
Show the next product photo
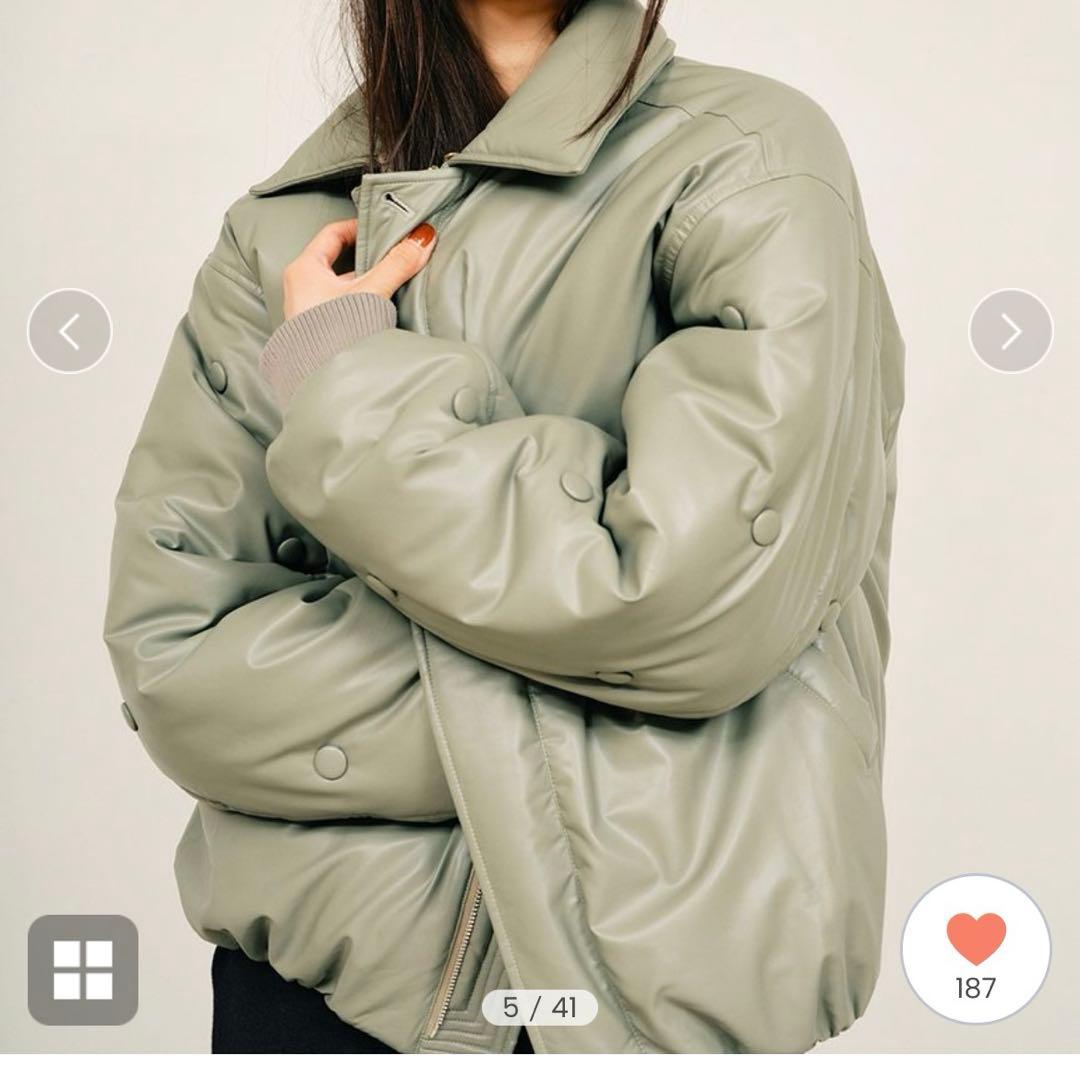1011,331
